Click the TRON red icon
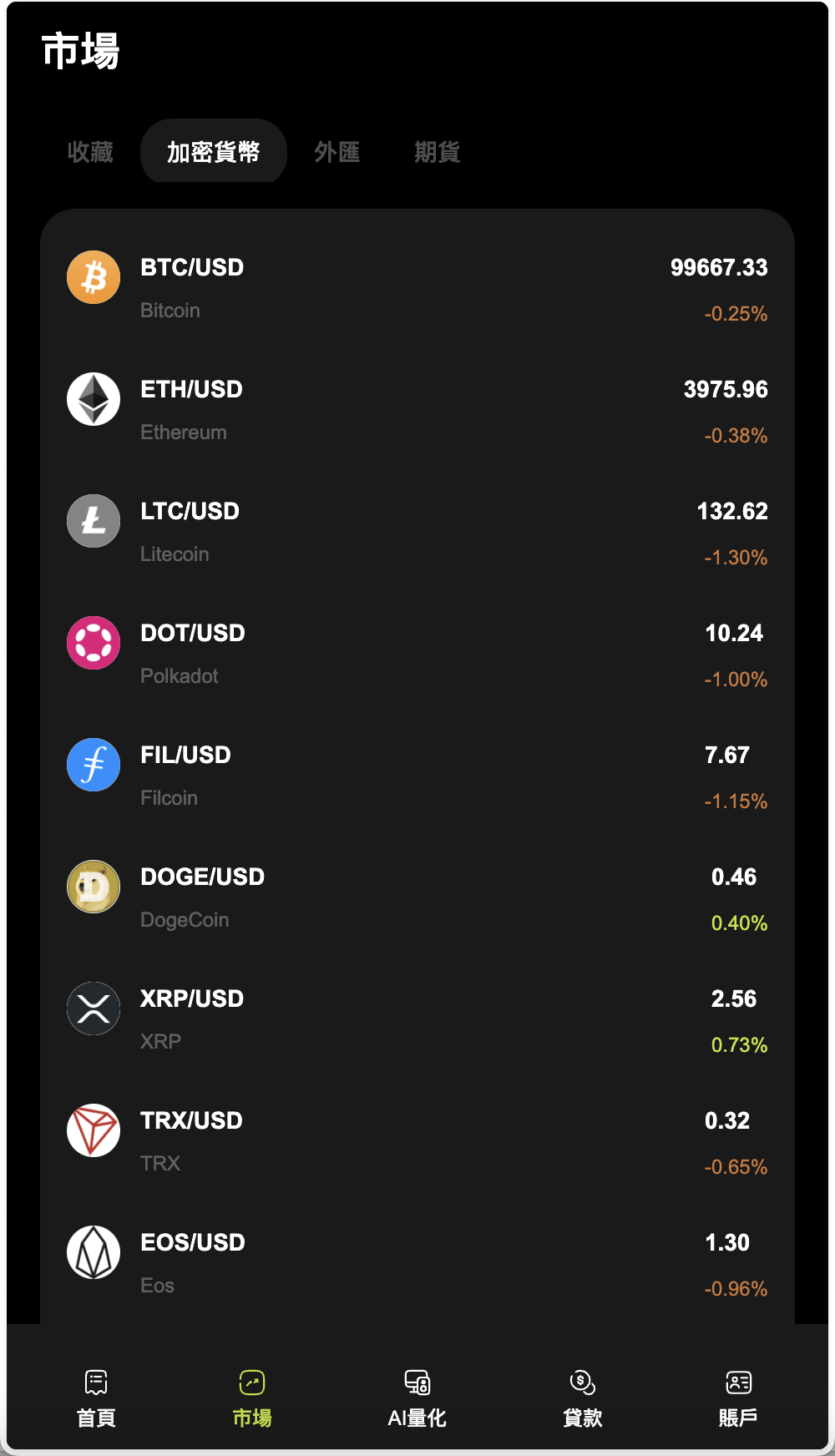Viewport: 835px width, 1456px height. (x=93, y=1130)
